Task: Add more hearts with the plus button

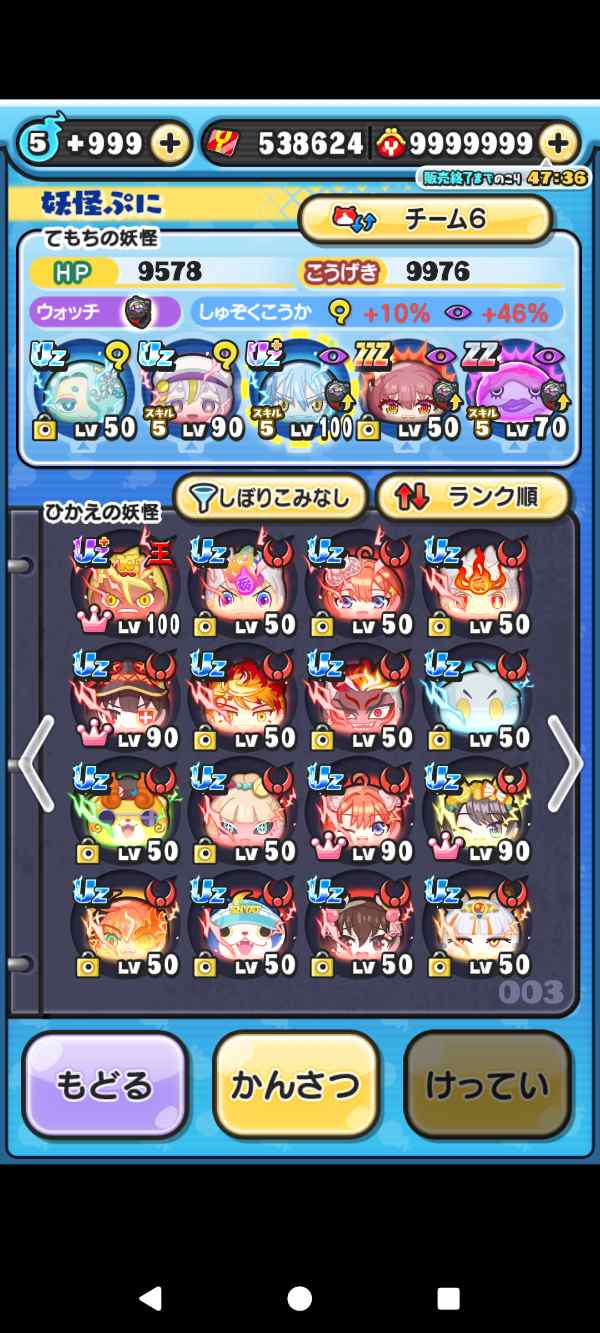Action: tap(170, 144)
